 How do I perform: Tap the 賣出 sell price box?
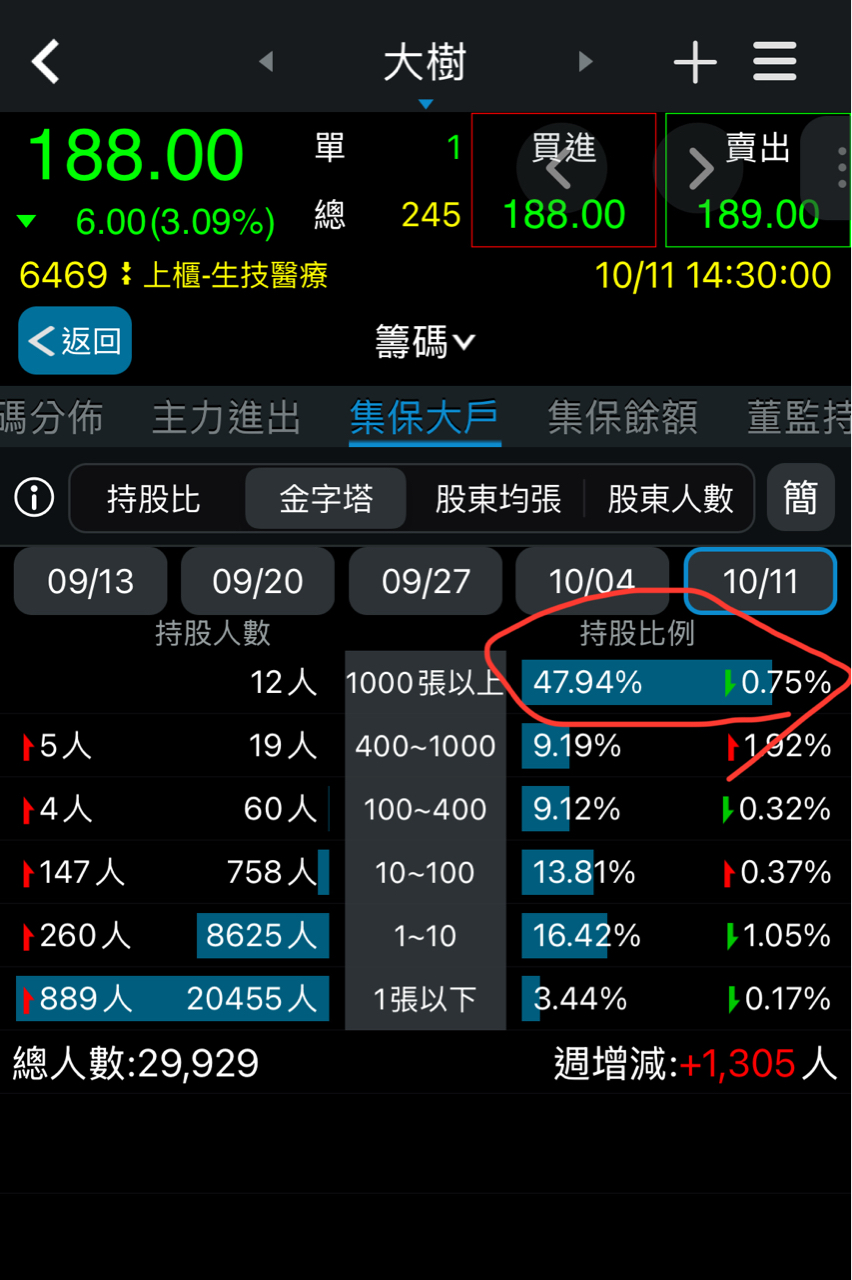click(x=757, y=180)
